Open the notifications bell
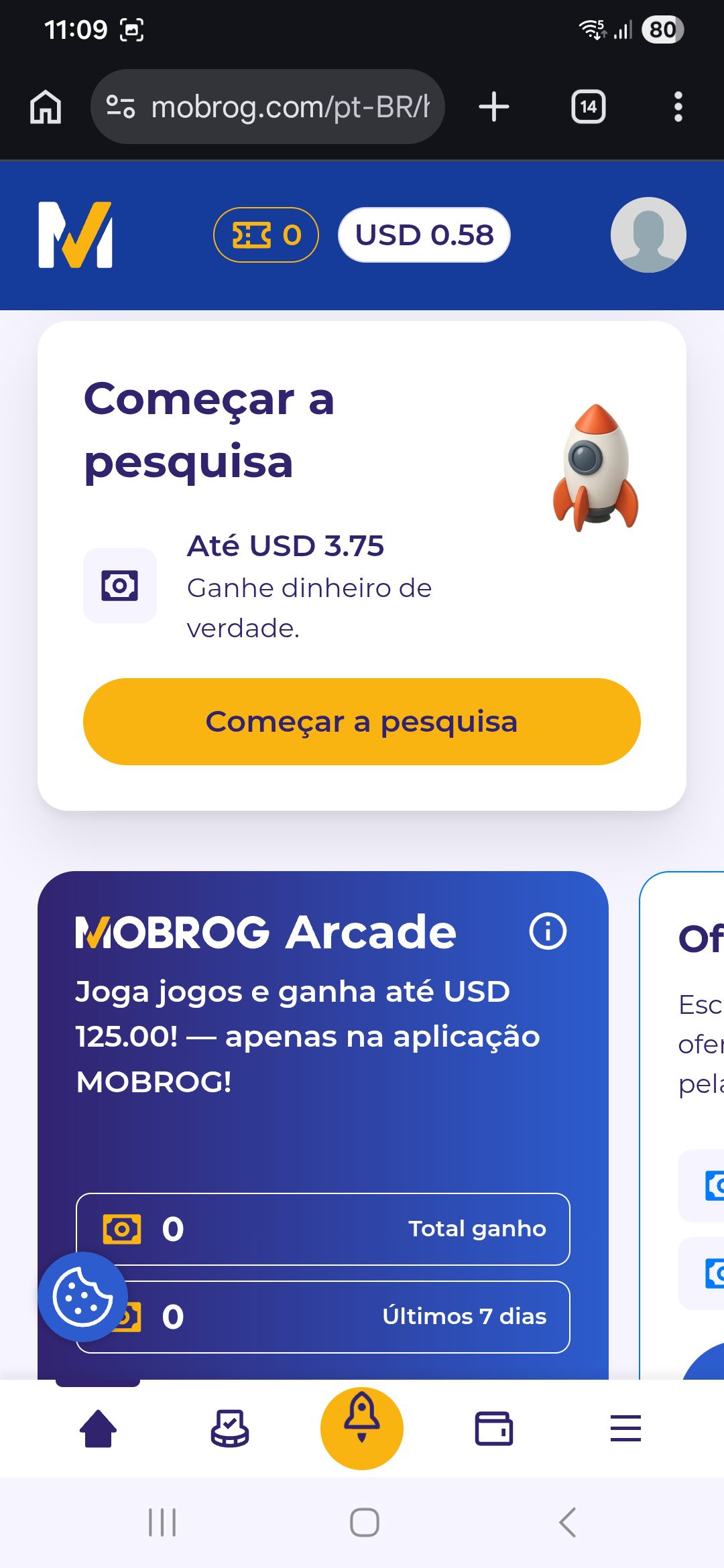 click(x=362, y=1427)
